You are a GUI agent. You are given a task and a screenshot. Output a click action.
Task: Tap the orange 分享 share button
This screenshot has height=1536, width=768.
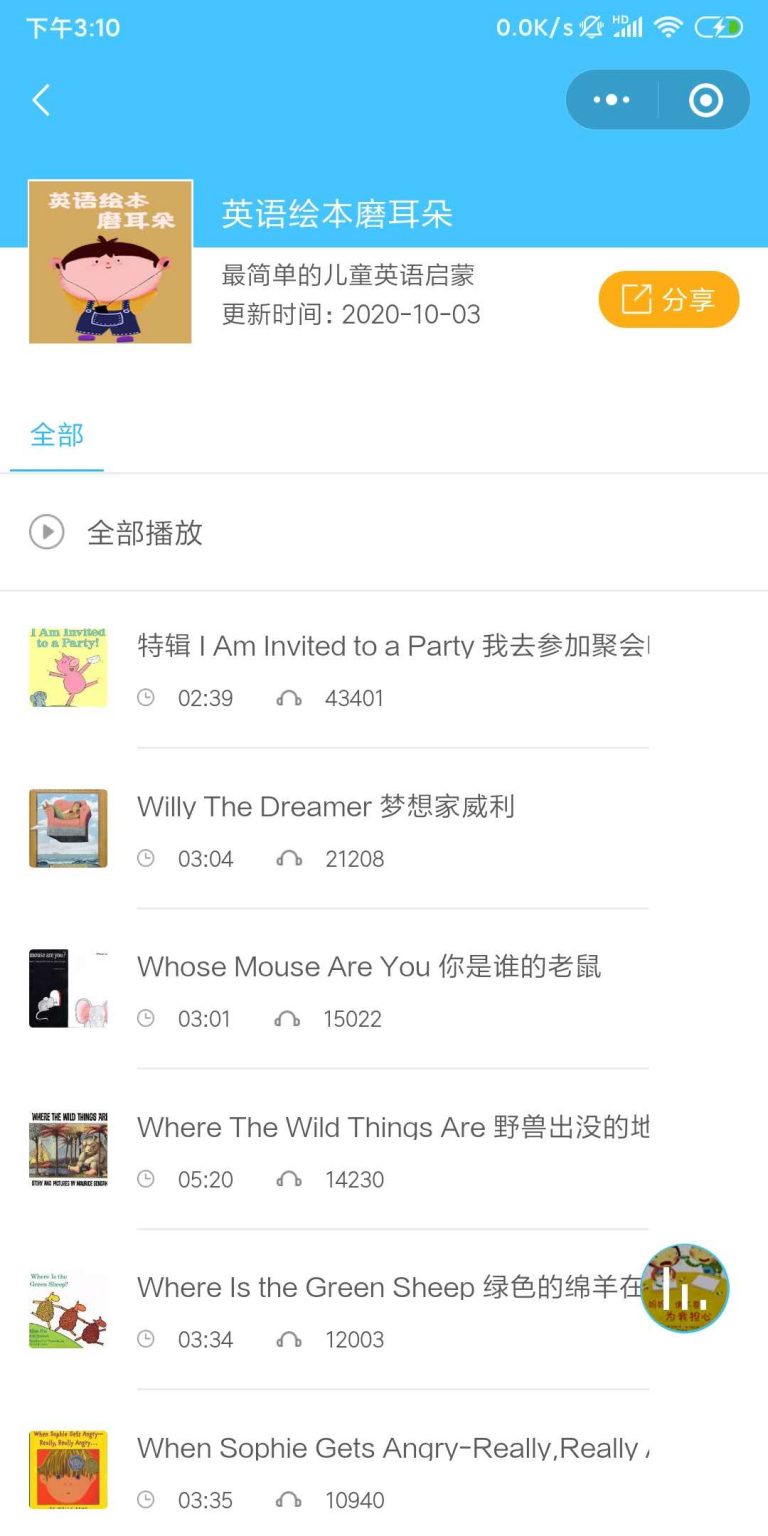point(668,299)
